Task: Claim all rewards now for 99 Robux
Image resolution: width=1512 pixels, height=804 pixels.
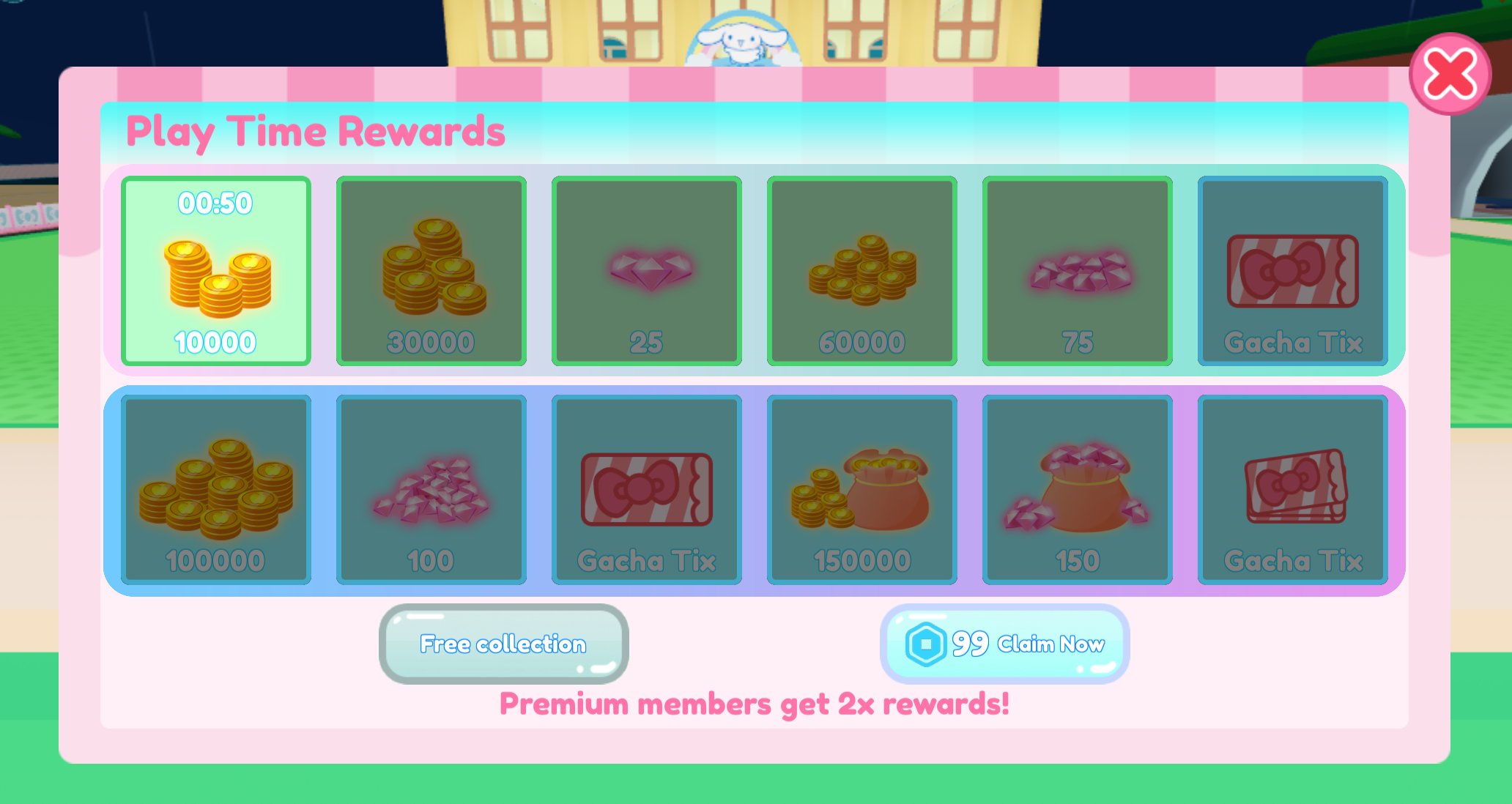Action: (x=1004, y=644)
